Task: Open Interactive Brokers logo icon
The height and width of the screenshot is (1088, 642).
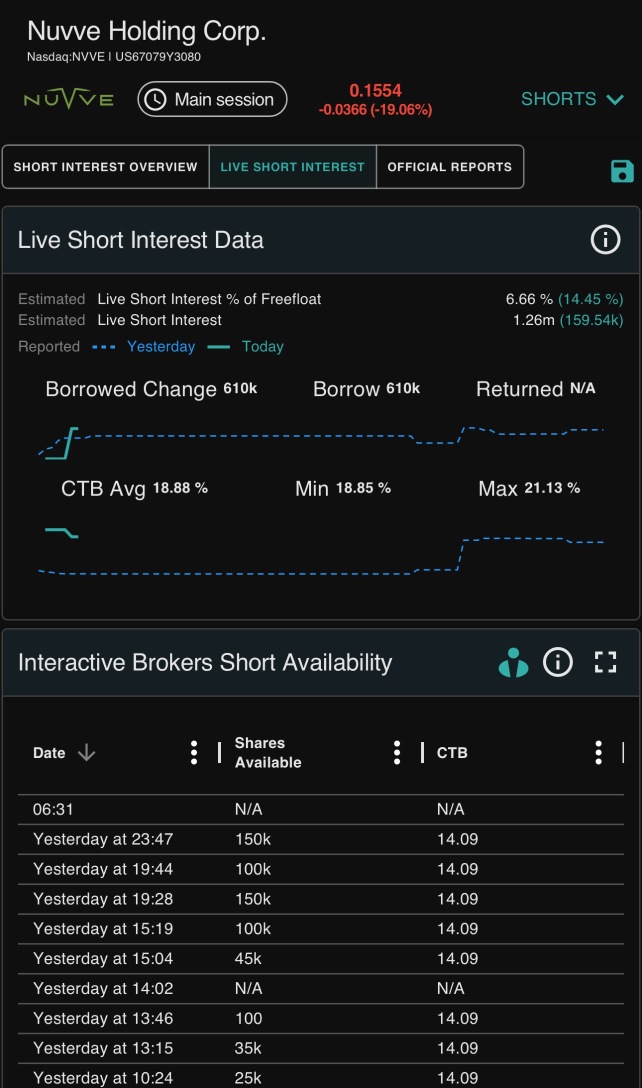Action: coord(513,662)
